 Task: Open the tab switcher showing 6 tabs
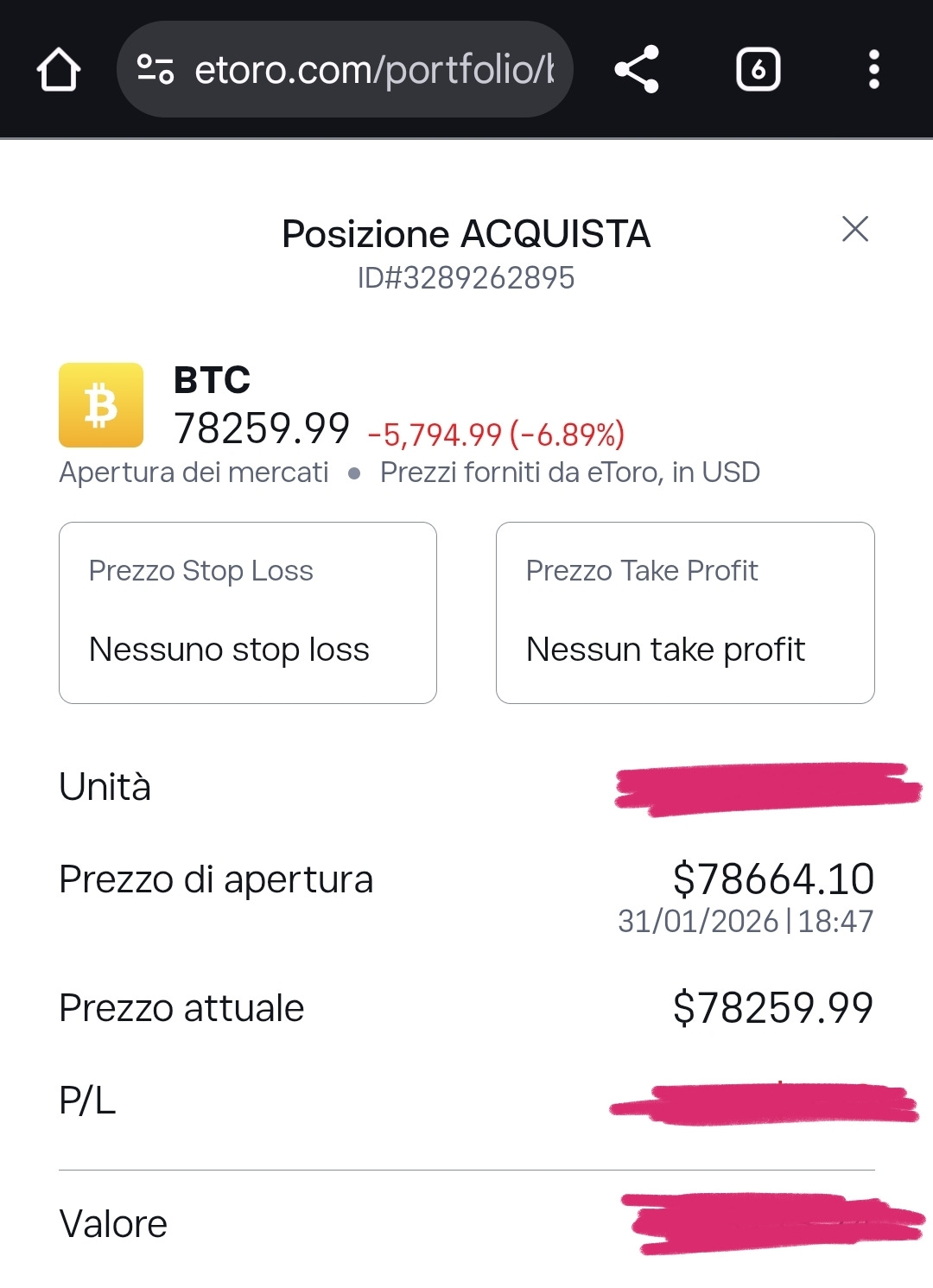coord(758,69)
